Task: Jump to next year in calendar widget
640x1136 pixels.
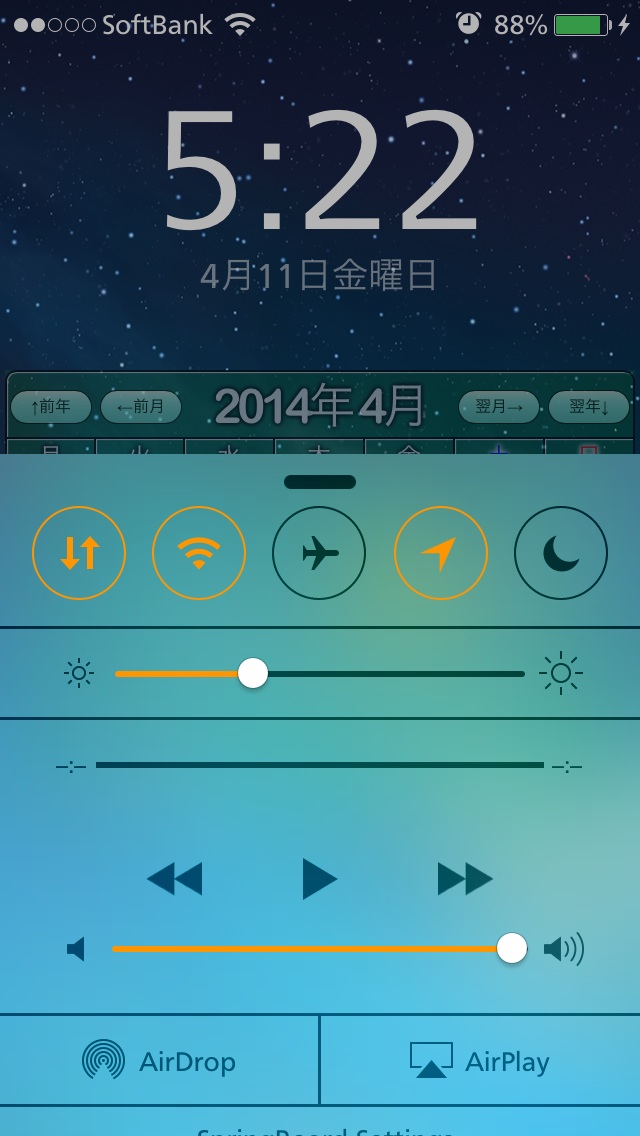Action: click(x=588, y=406)
